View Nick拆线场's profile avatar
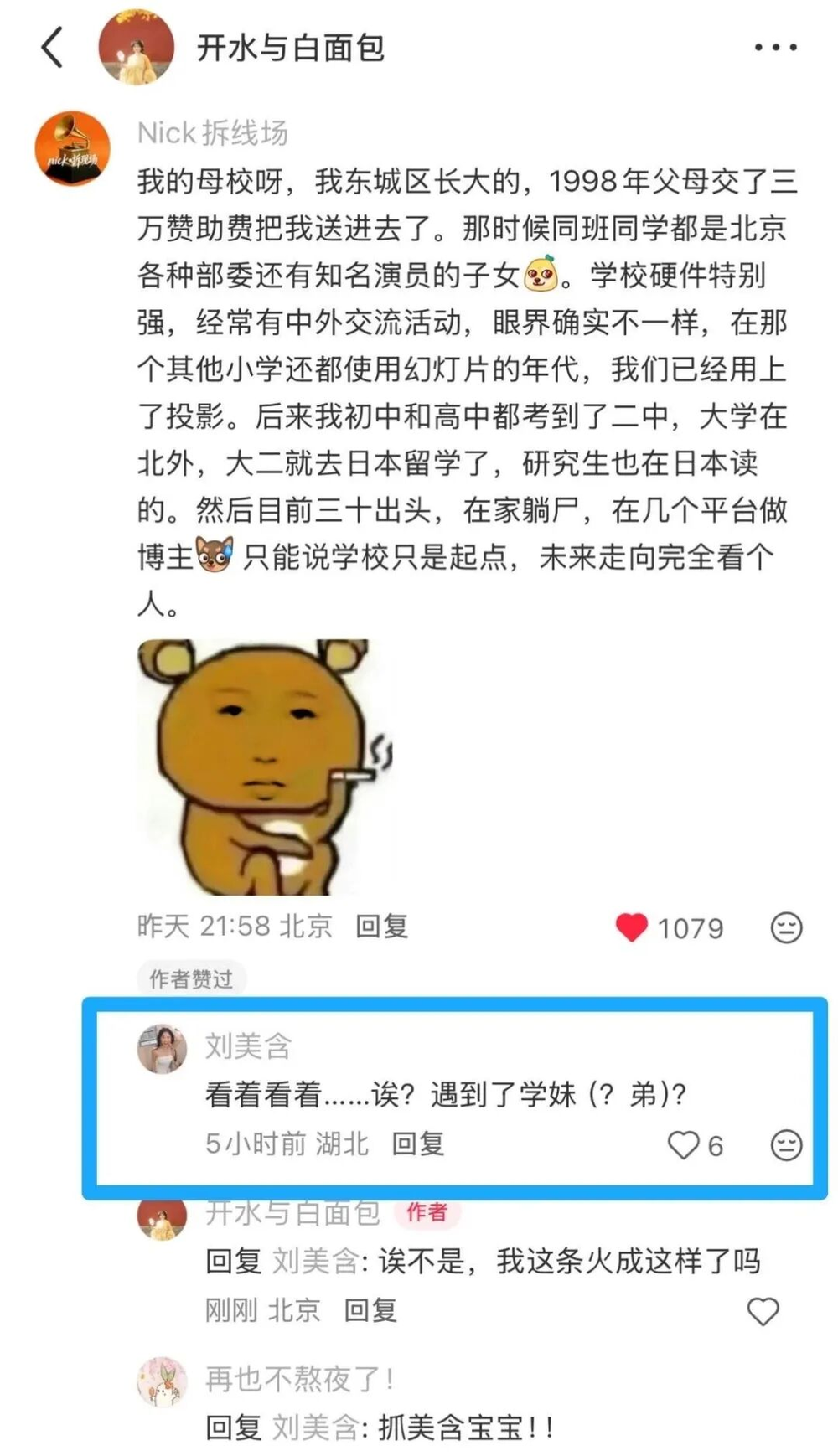 pyautogui.click(x=73, y=148)
